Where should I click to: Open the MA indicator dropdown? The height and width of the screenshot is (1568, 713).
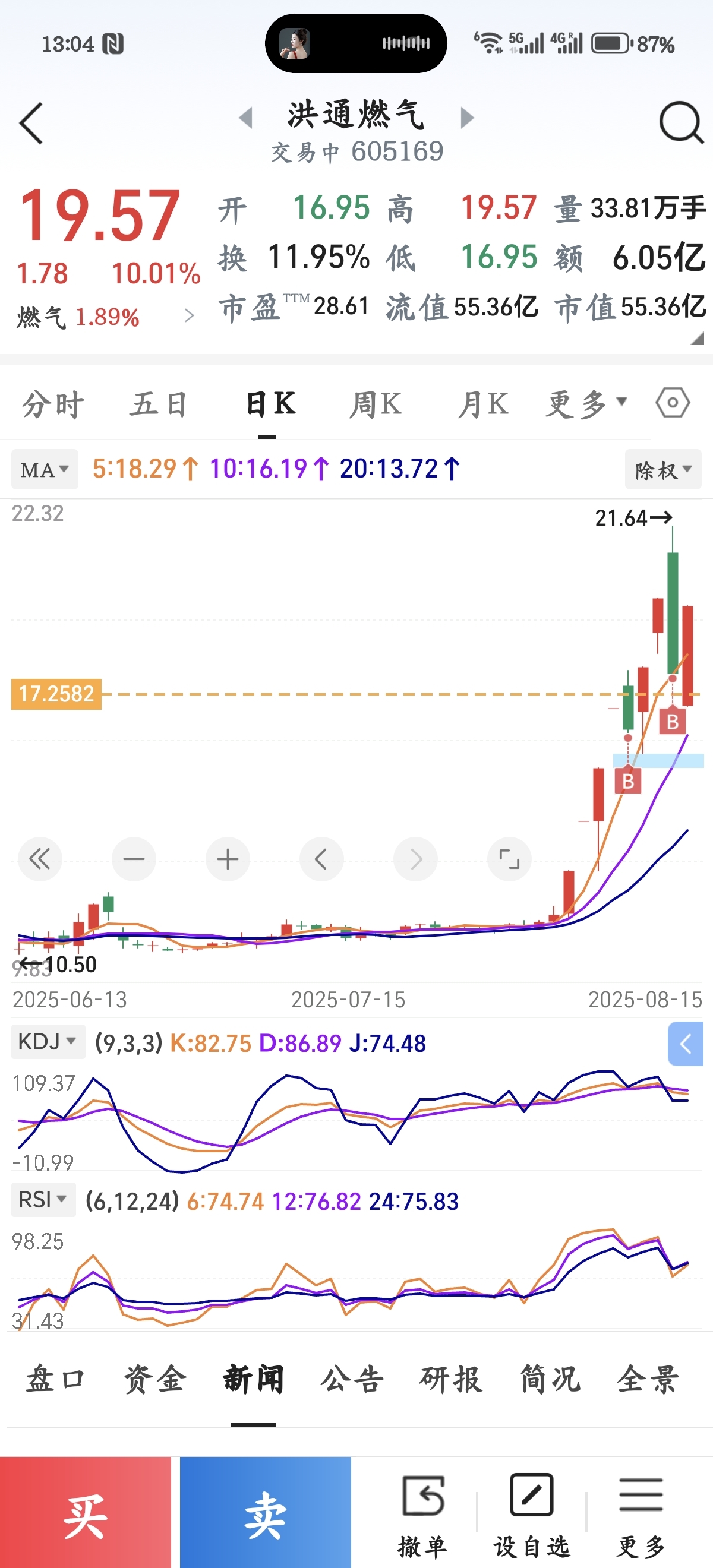click(45, 469)
